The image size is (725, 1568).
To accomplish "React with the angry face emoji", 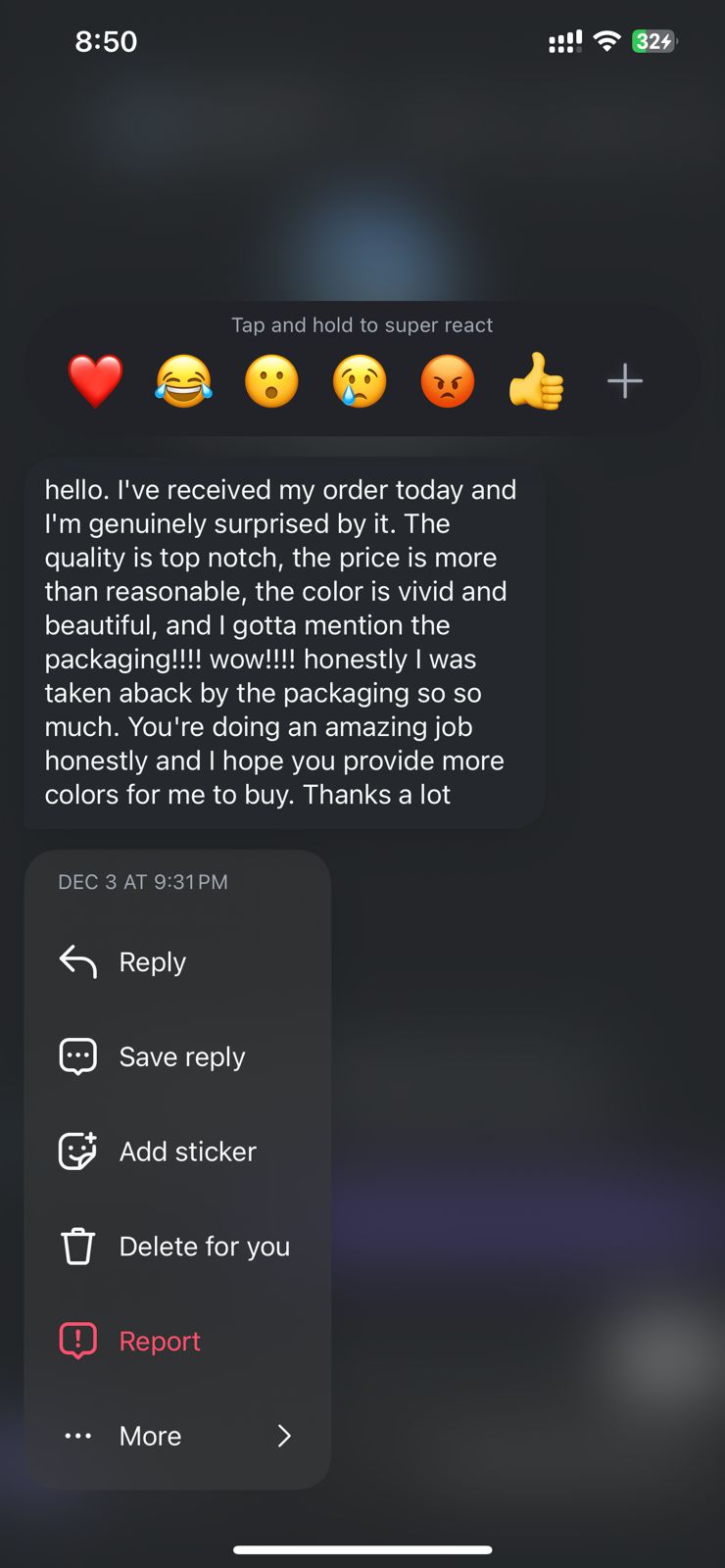I will [448, 381].
